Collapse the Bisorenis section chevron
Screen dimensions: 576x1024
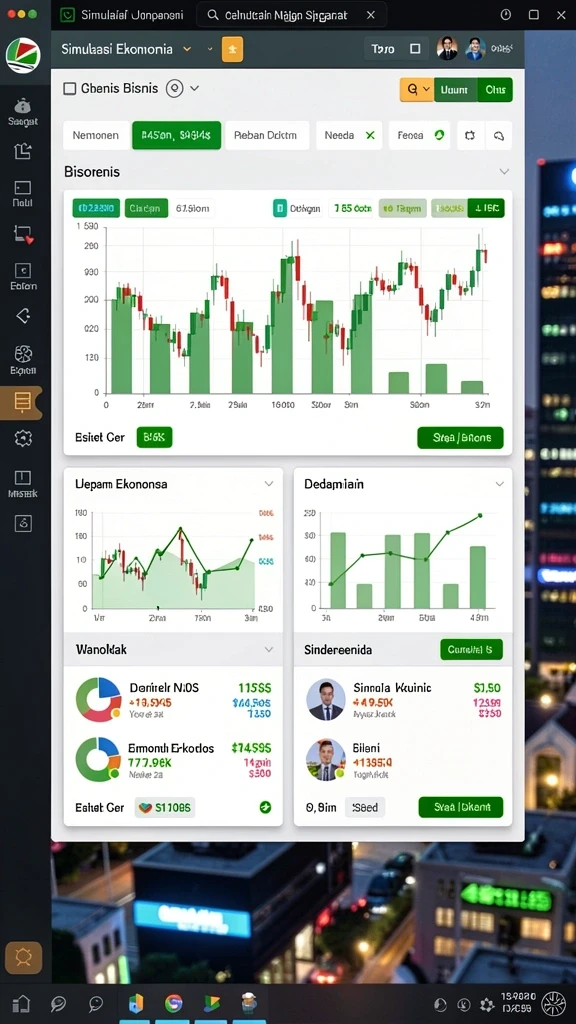(x=504, y=172)
